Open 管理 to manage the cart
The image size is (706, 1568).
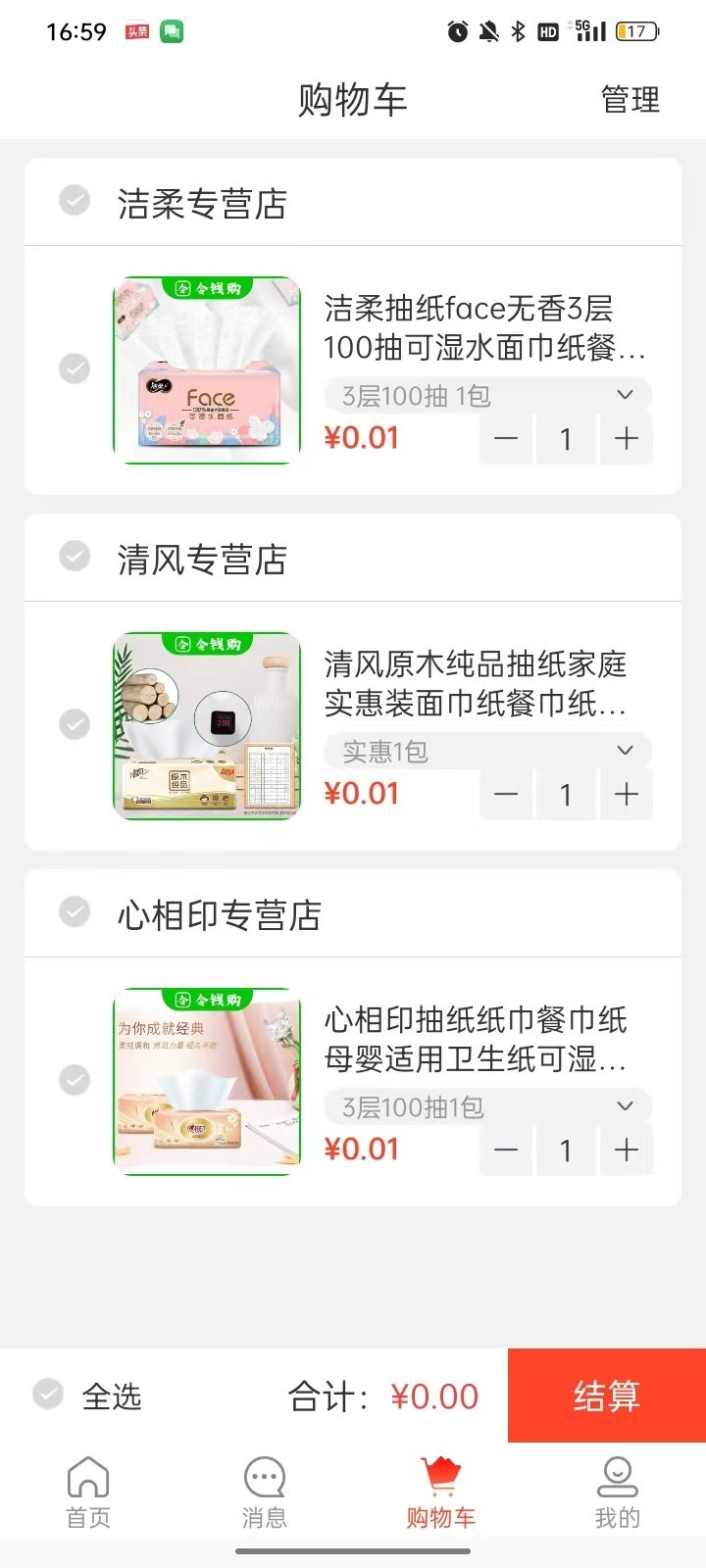tap(630, 100)
